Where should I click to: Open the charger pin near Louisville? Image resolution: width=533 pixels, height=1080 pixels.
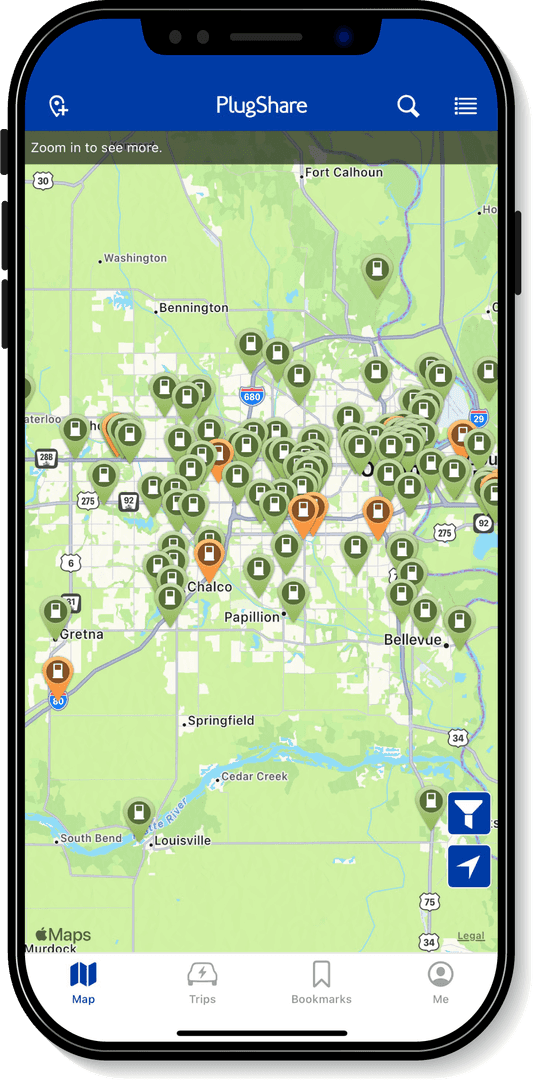pyautogui.click(x=140, y=817)
